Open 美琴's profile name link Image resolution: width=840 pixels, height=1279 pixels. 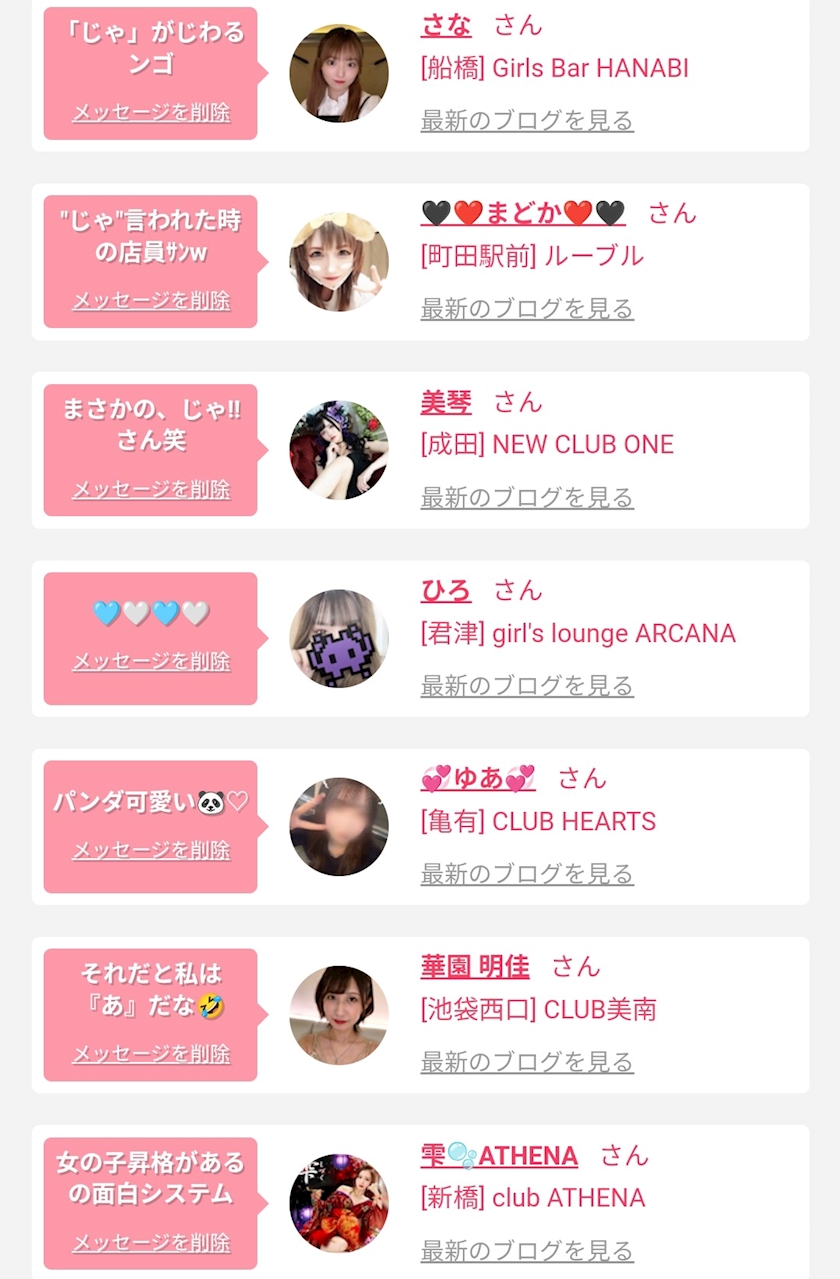pyautogui.click(x=446, y=402)
